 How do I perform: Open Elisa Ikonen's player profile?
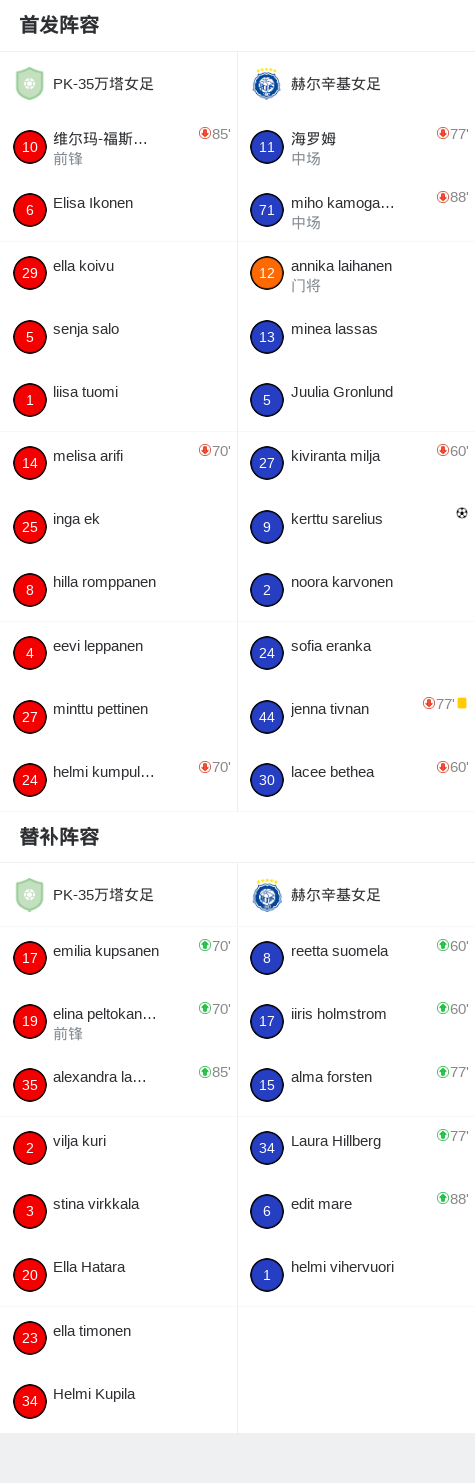[x=118, y=210]
